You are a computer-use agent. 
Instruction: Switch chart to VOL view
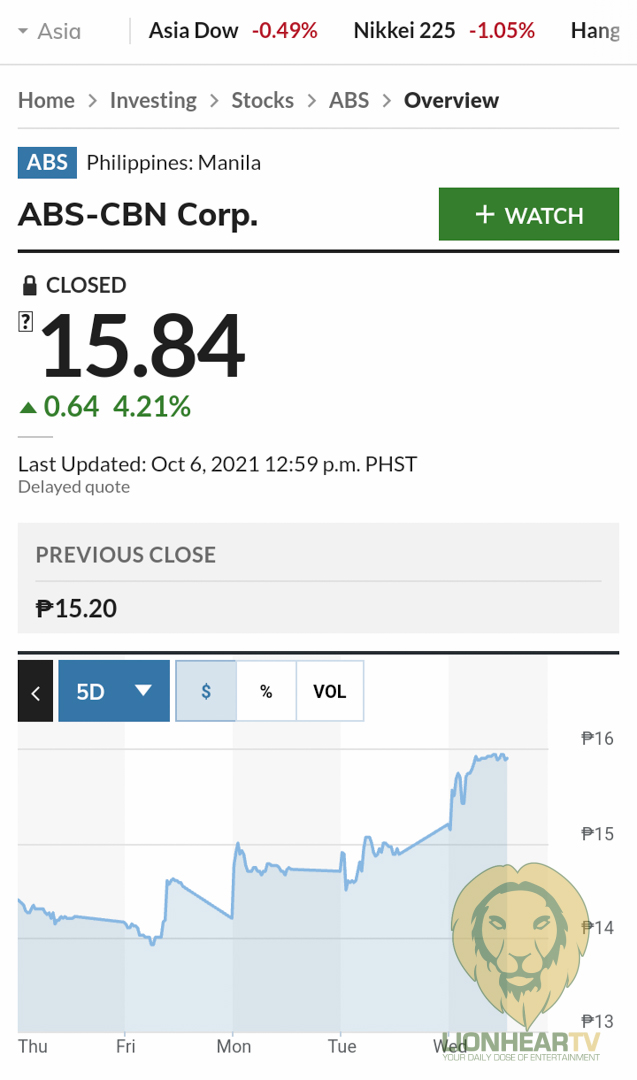pos(330,691)
